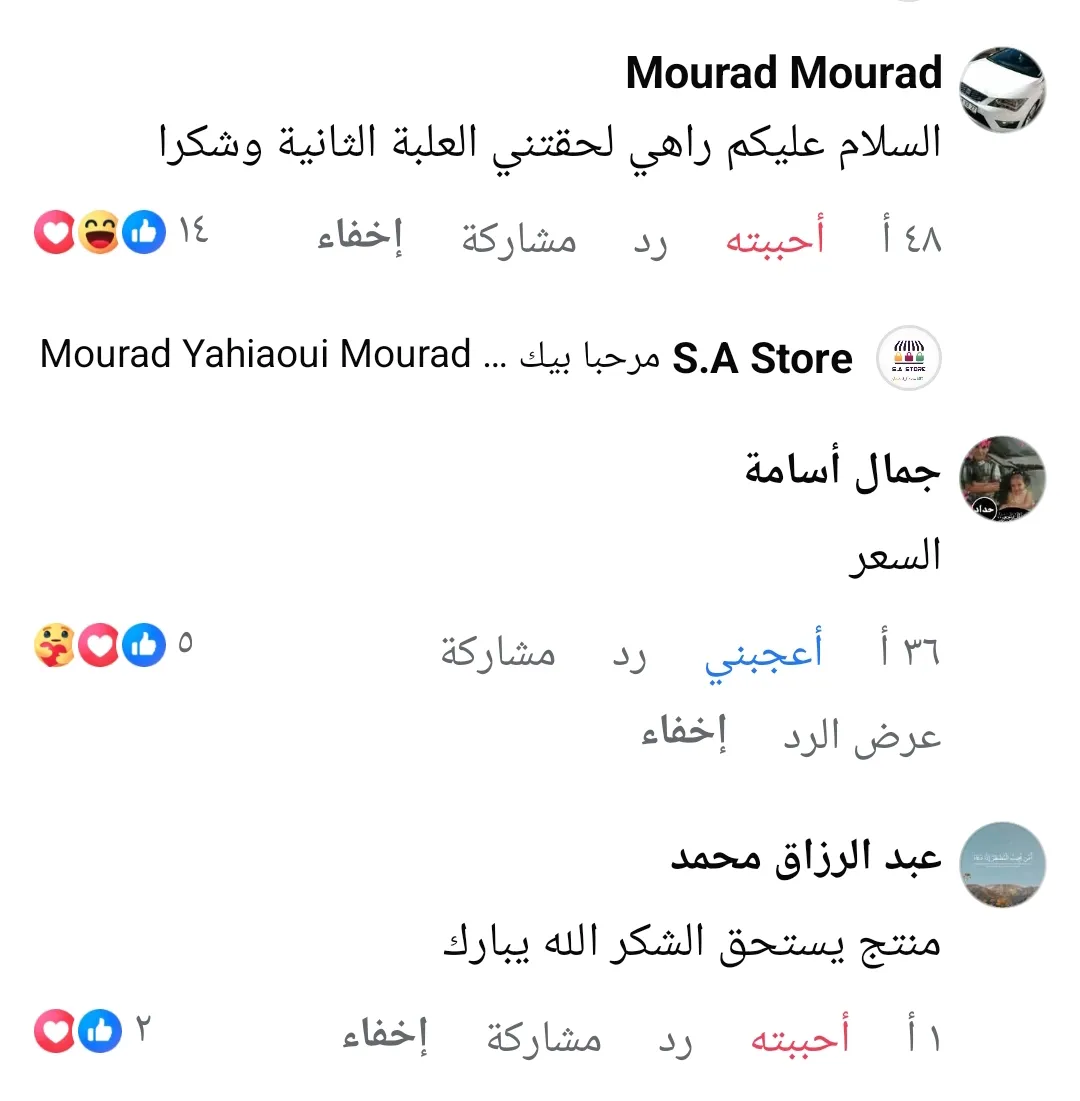Share the السعر comment
Viewport: 1080px width, 1101px height.
click(x=498, y=652)
